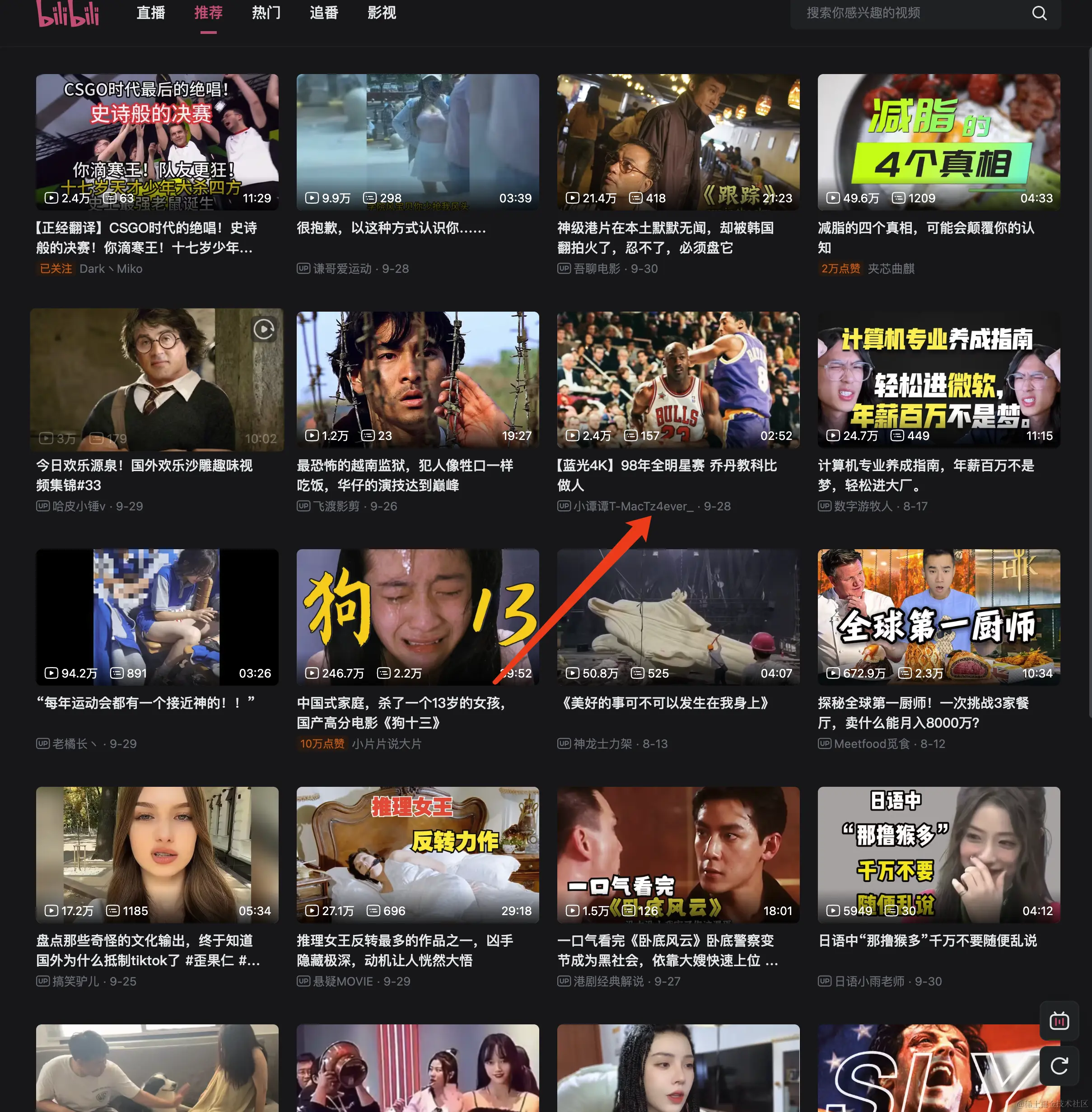The width and height of the screenshot is (1092, 1112).
Task: Tap the search magnifier icon
Action: 1039,13
